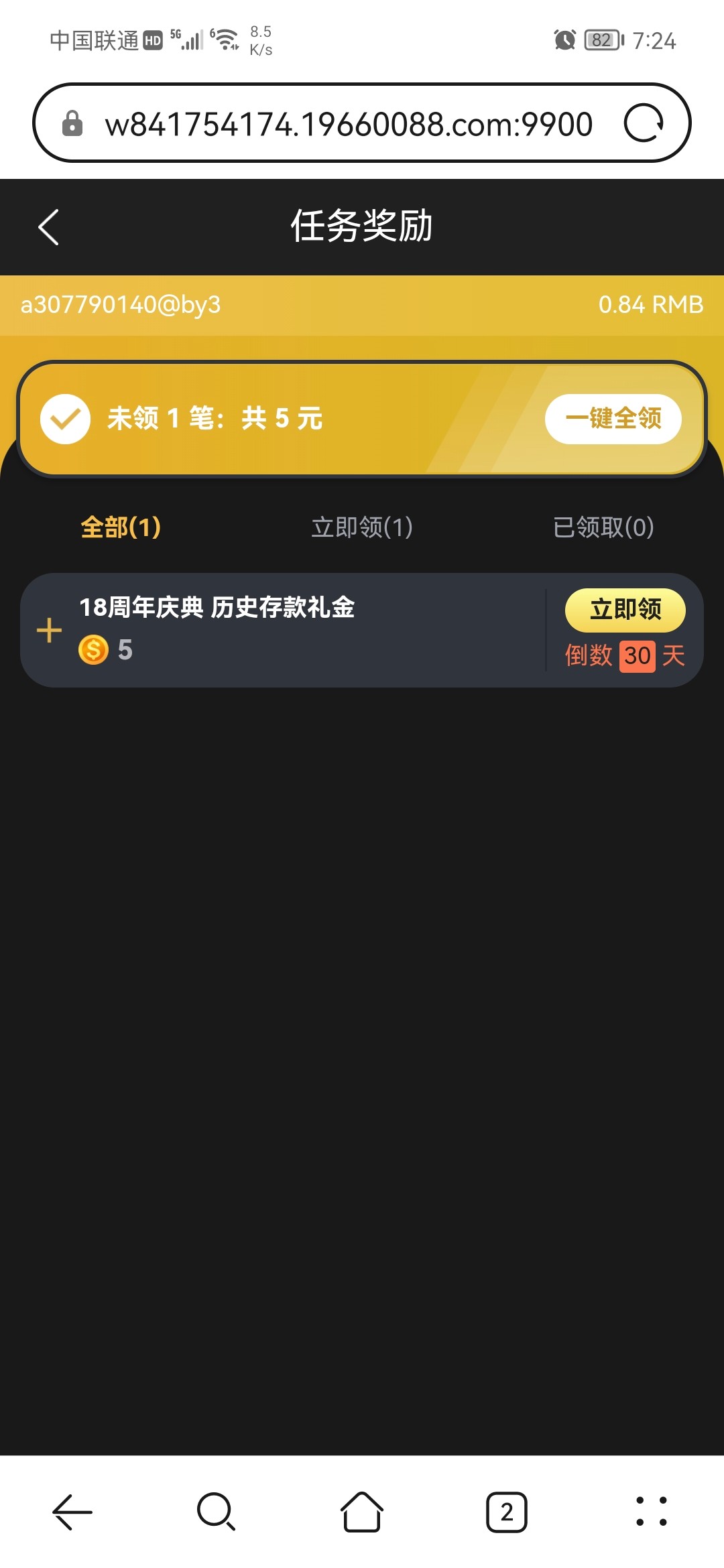Open the browser search icon at bottom
Viewport: 724px width, 1568px height.
click(x=217, y=1512)
